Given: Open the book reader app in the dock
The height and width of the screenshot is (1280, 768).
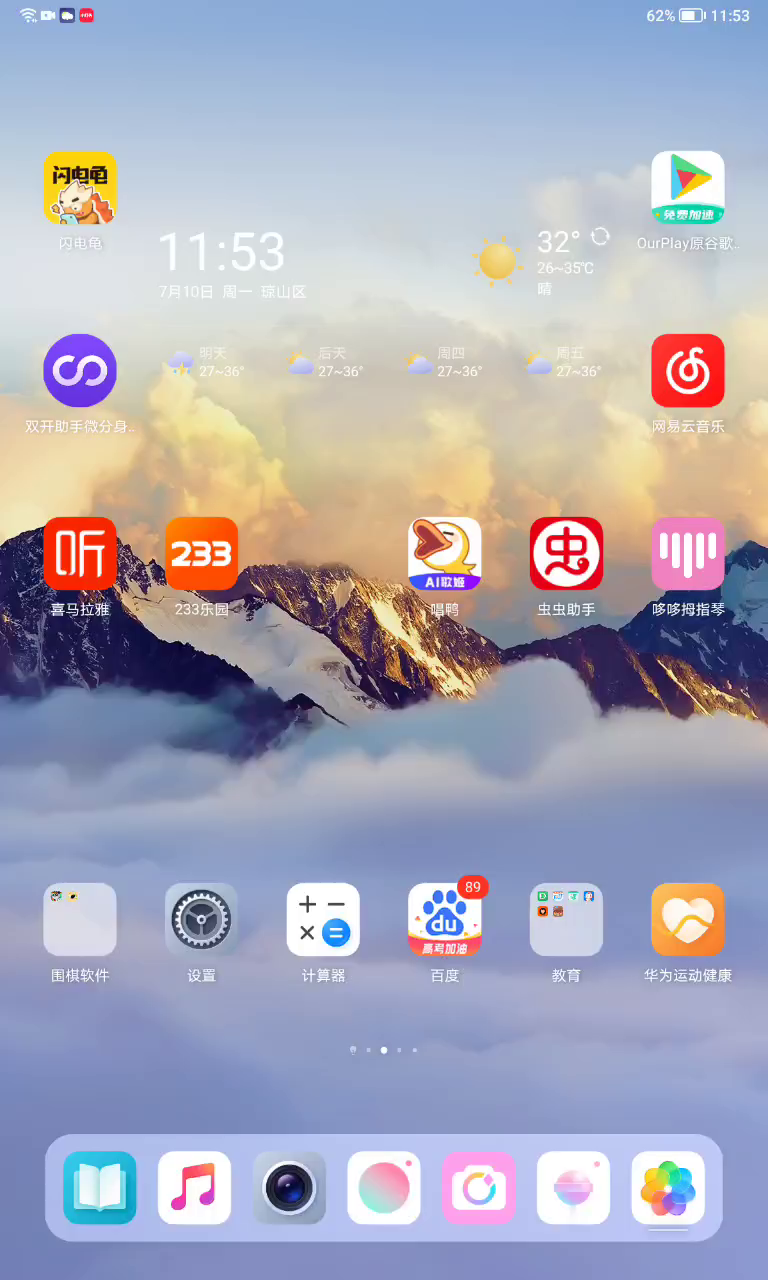Looking at the screenshot, I should 100,1188.
